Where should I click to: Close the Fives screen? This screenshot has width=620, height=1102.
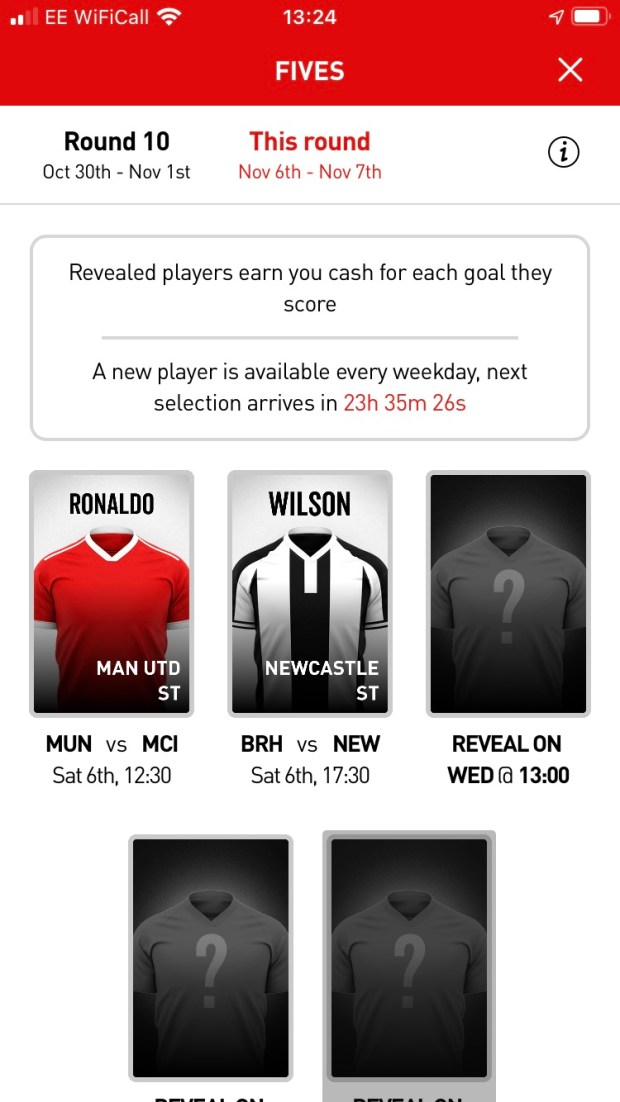(x=570, y=70)
